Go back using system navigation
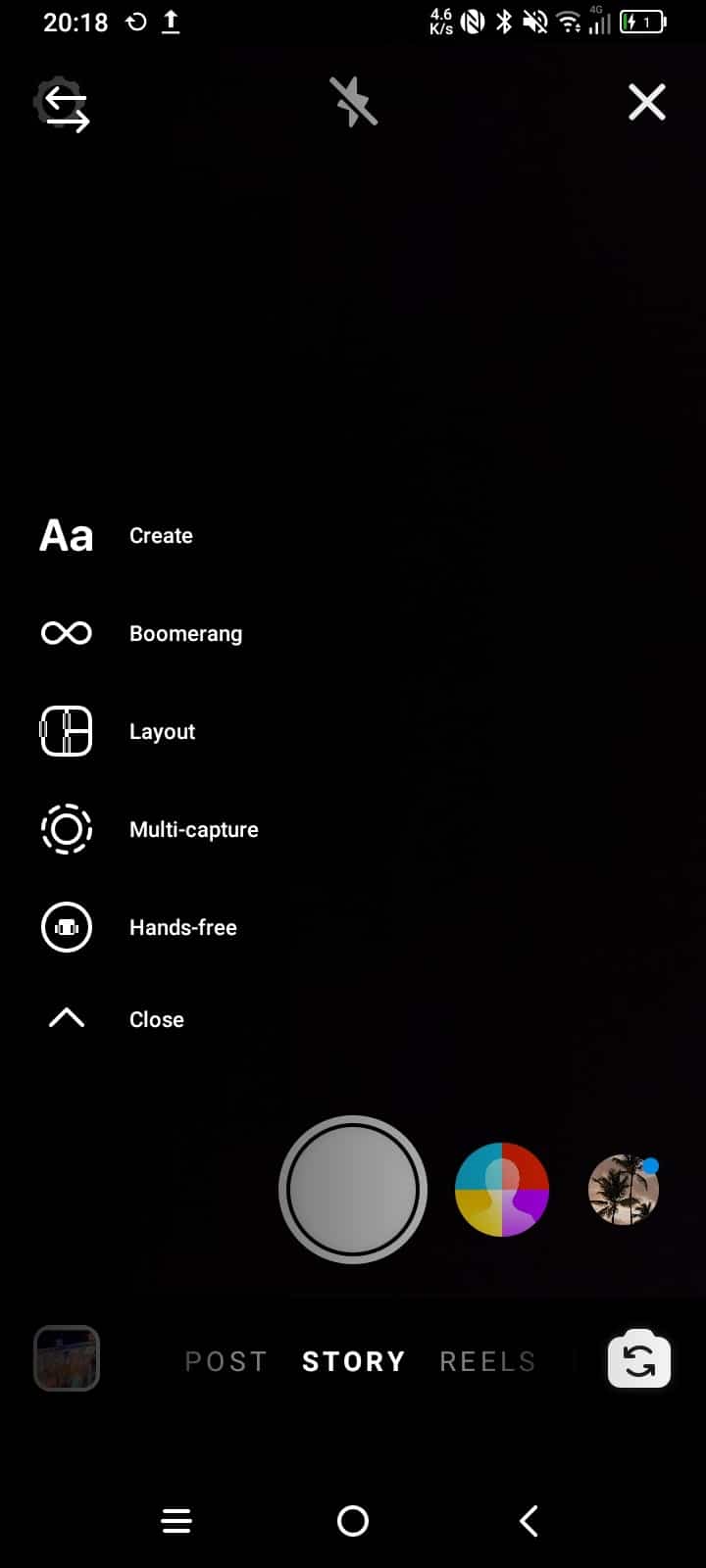 pos(529,1521)
